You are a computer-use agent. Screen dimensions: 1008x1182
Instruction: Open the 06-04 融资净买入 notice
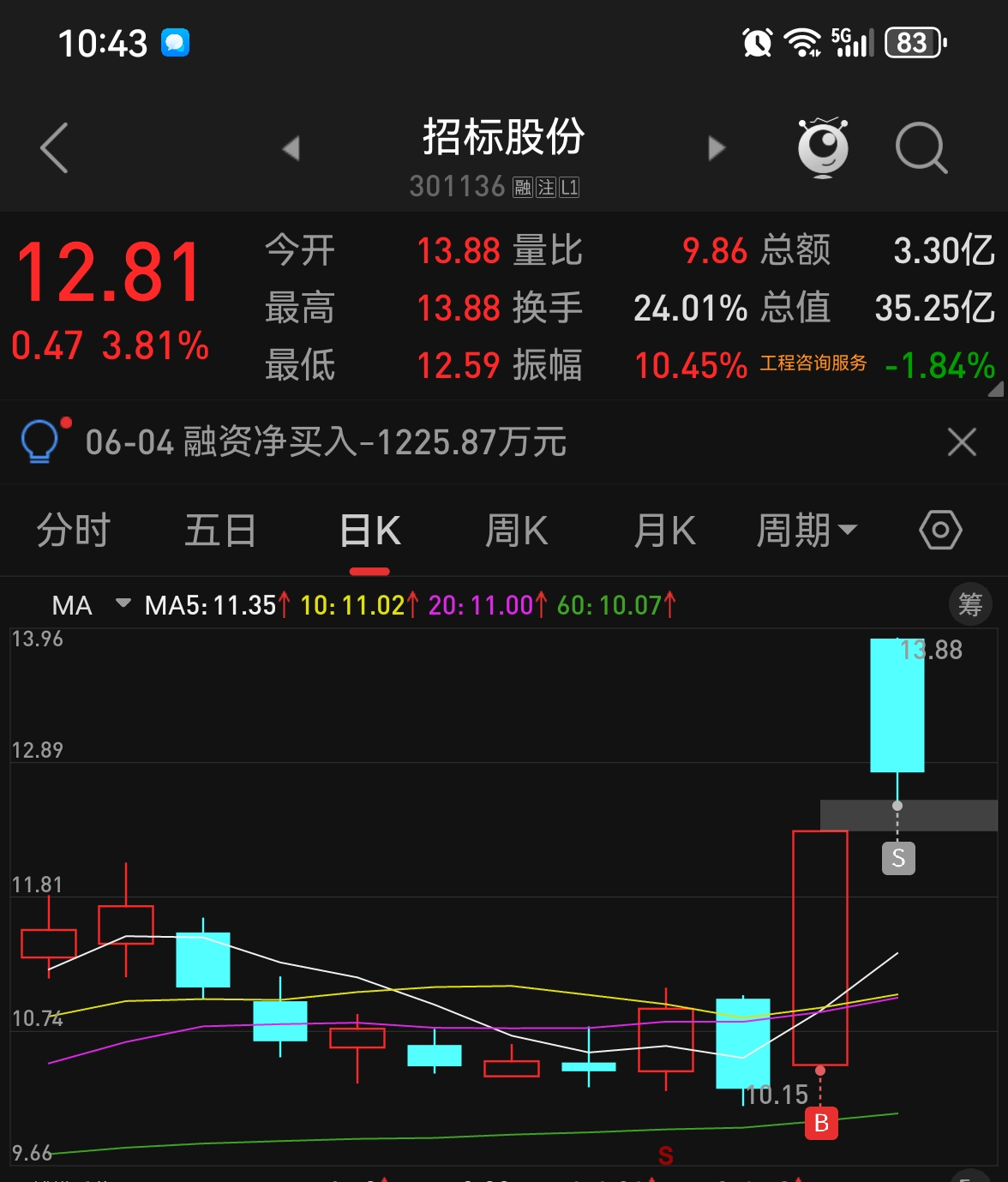(x=326, y=442)
